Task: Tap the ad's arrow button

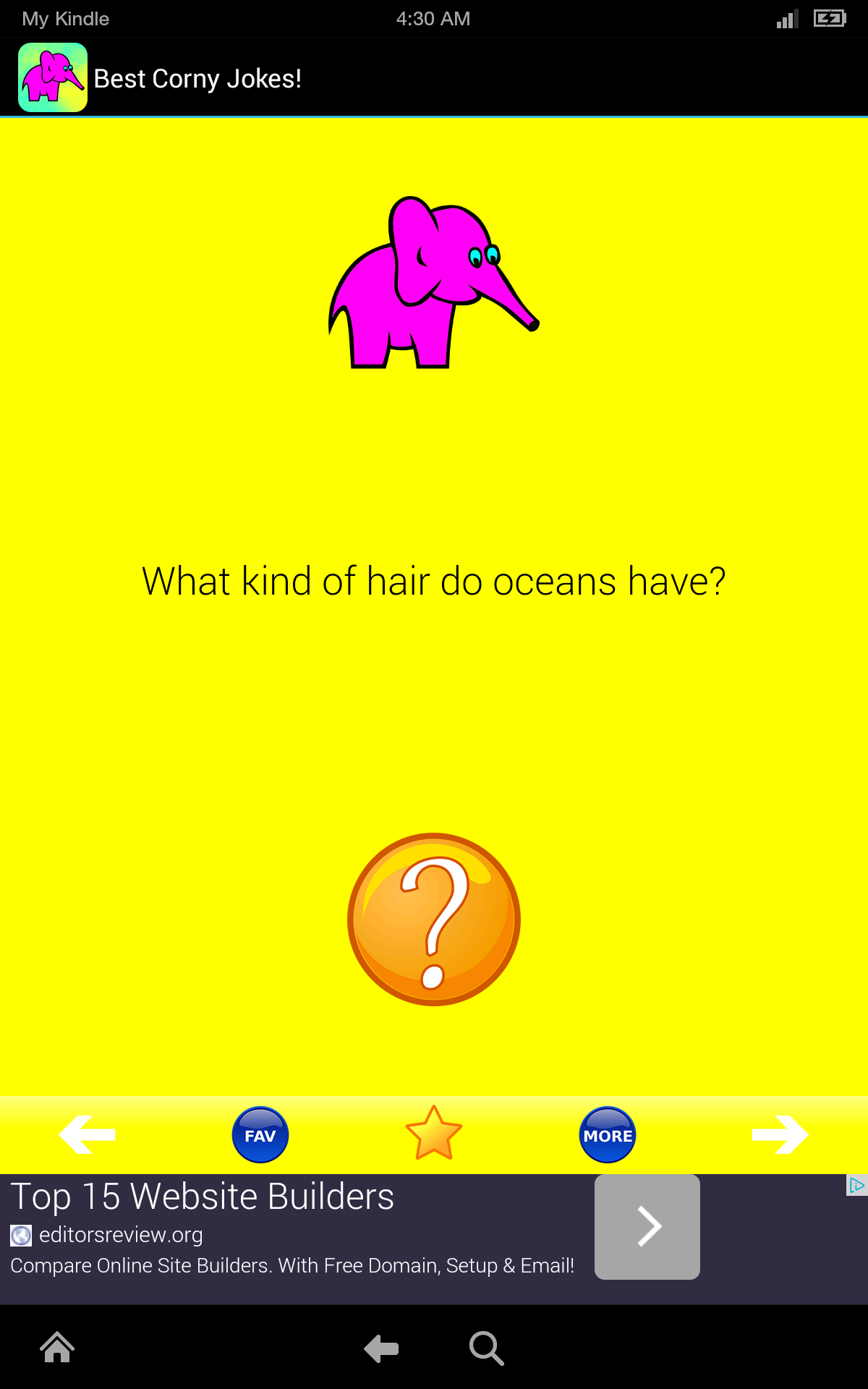Action: (x=647, y=1227)
